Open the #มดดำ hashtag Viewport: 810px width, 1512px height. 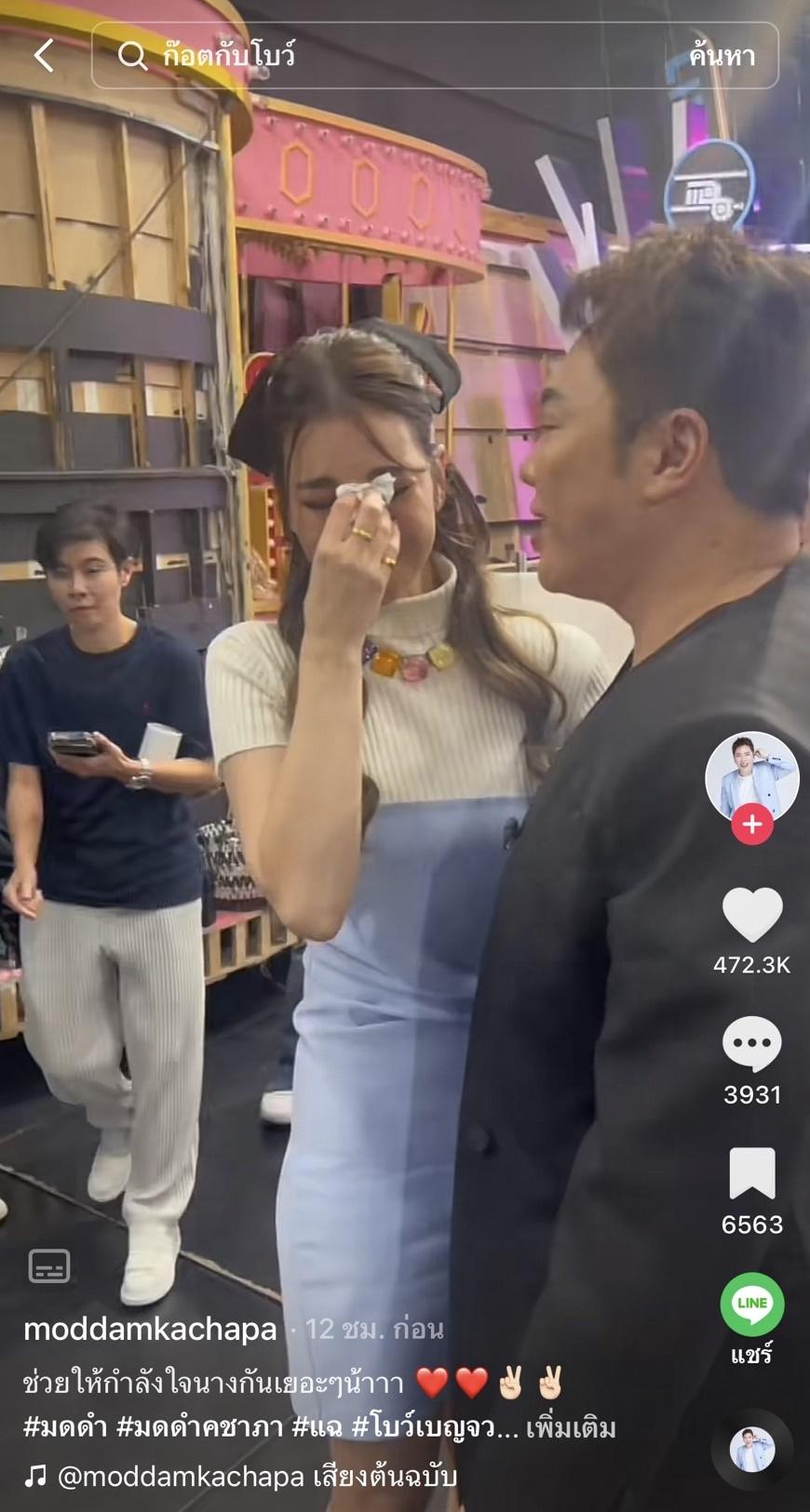[64, 1427]
